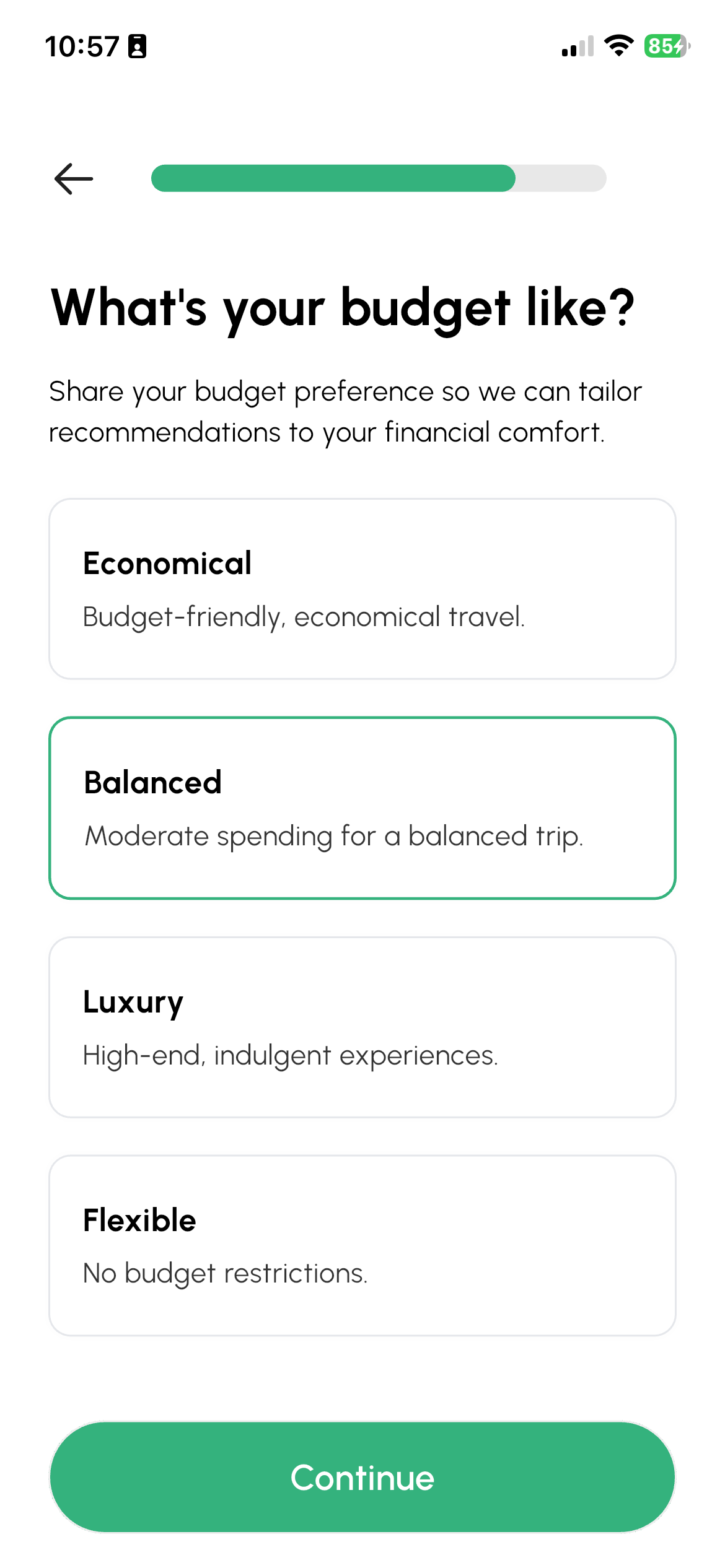Pick the Luxury budget option
Screen dimensions: 725x1568
coord(362,1027)
